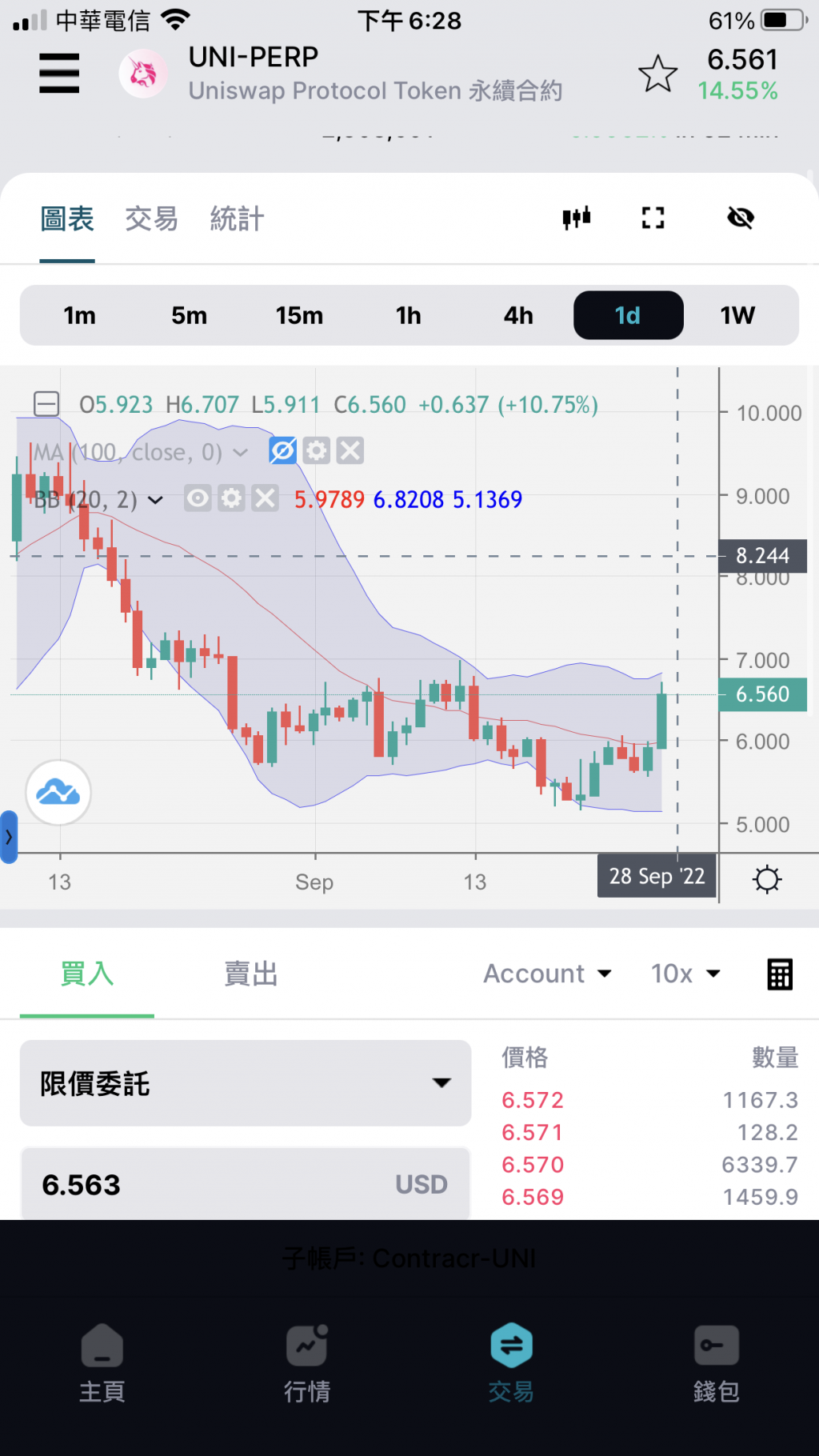Switch to the 交易 tab above the chart
819x1456 pixels.
pos(151,219)
